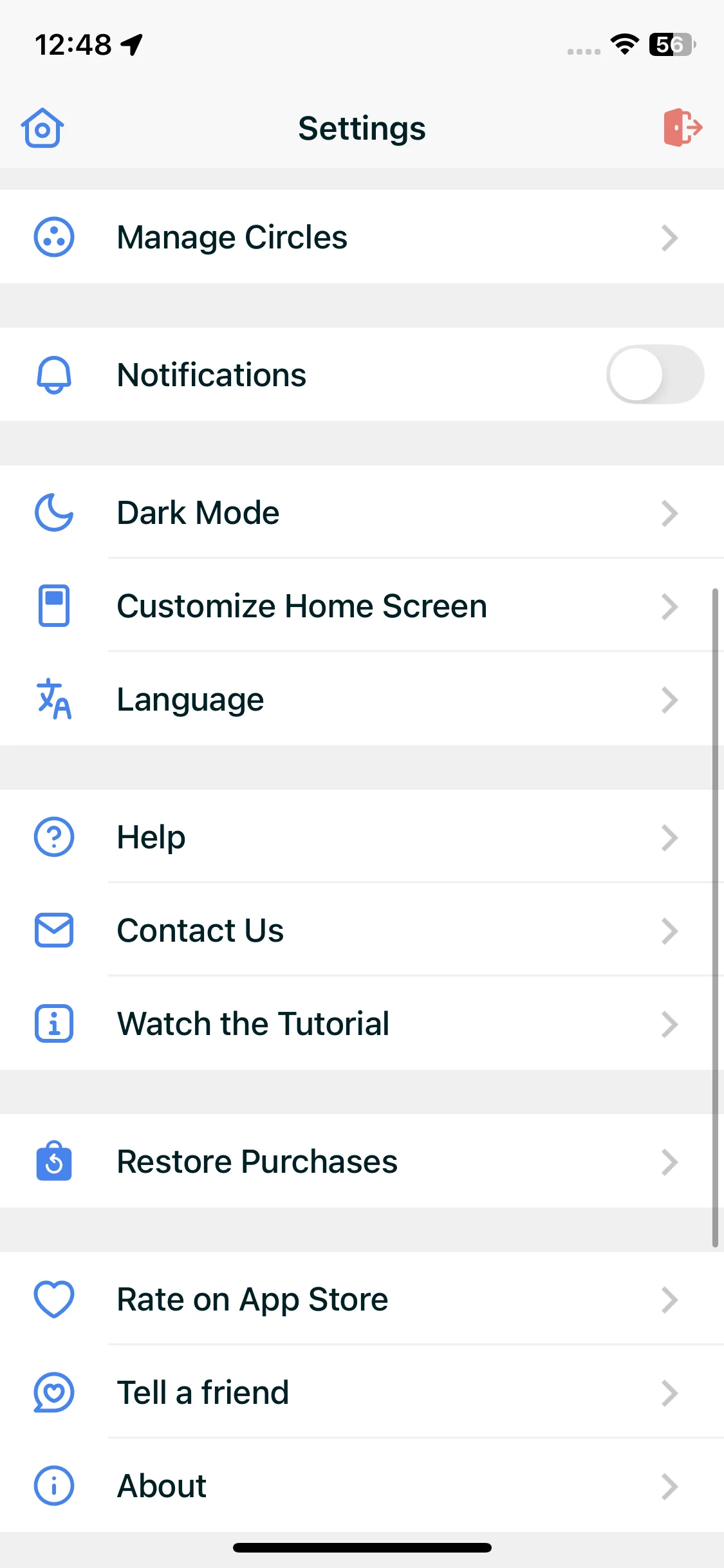Open Dark Mode settings

click(362, 513)
